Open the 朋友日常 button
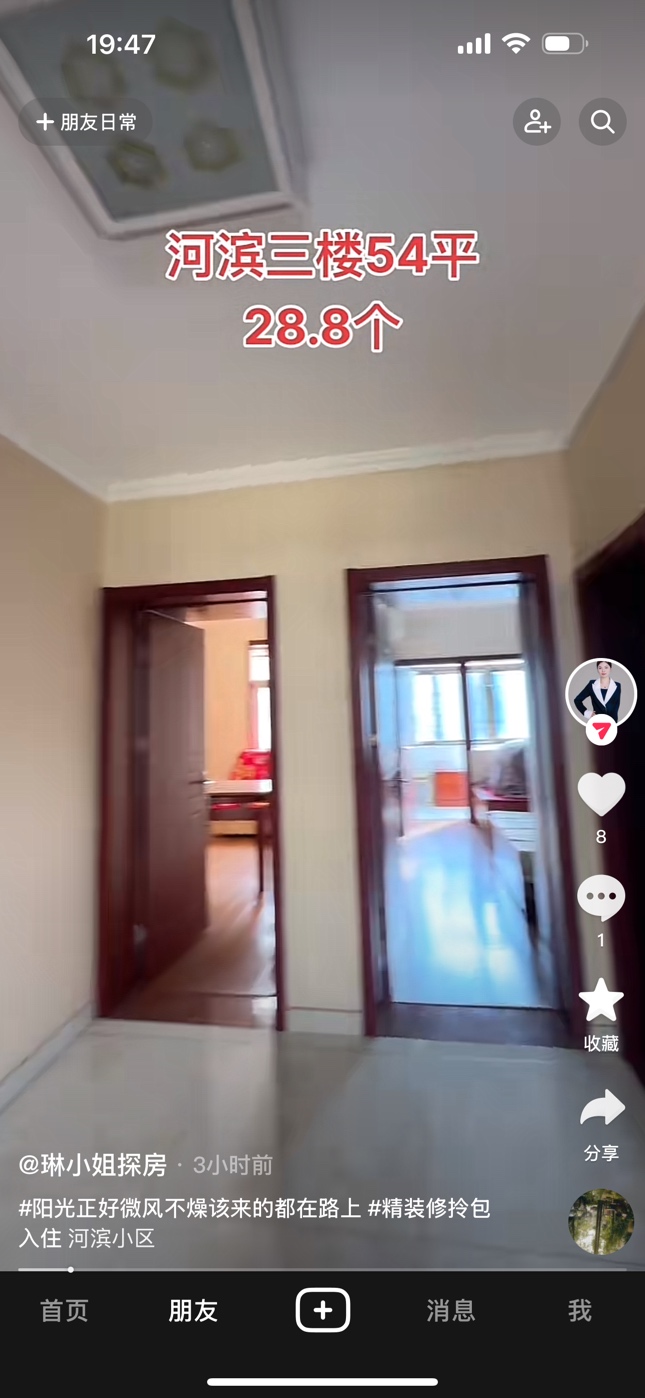The image size is (645, 1398). click(x=86, y=122)
